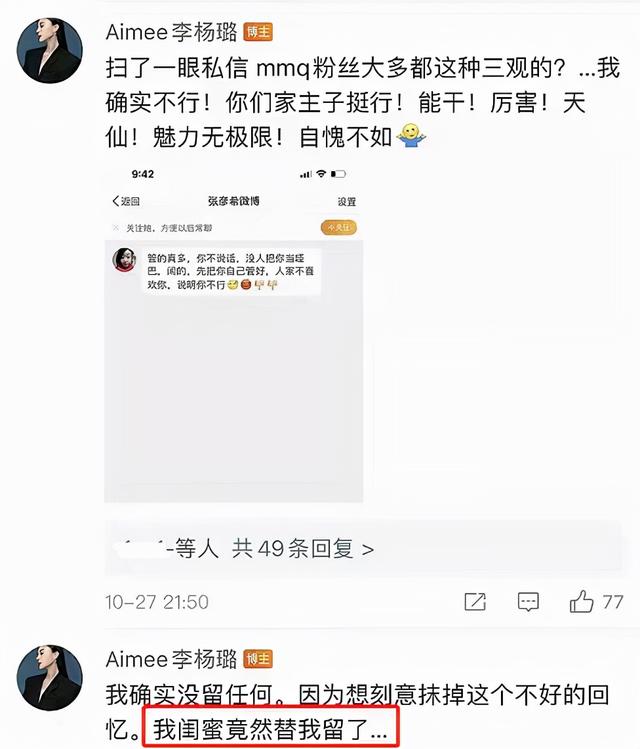This screenshot has height=749, width=640.
Task: Tap Aimee李杨璐 username on second comment
Action: (172, 659)
